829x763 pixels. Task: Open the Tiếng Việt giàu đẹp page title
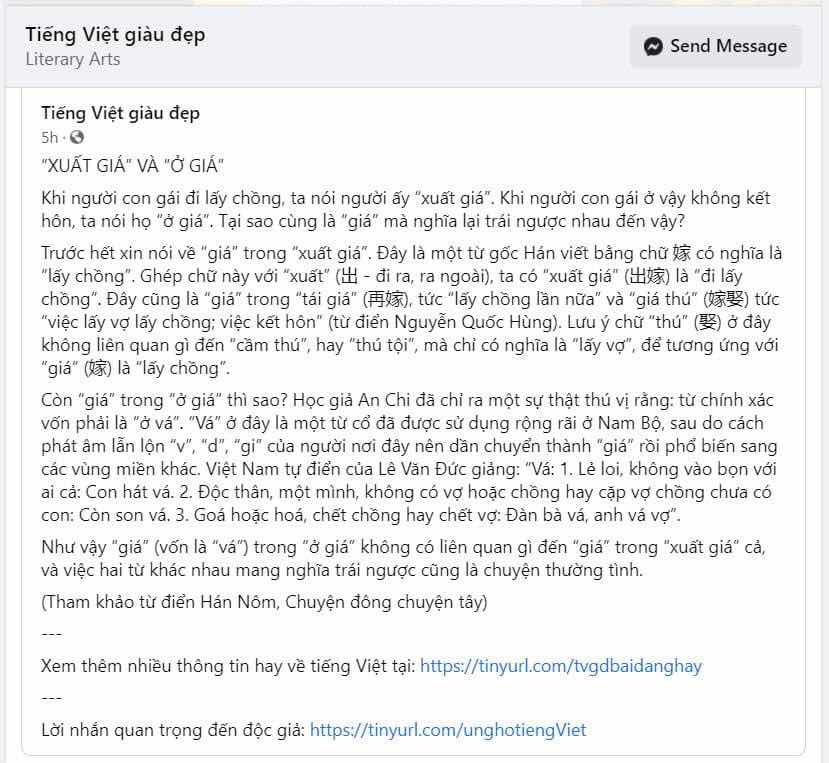tap(115, 35)
